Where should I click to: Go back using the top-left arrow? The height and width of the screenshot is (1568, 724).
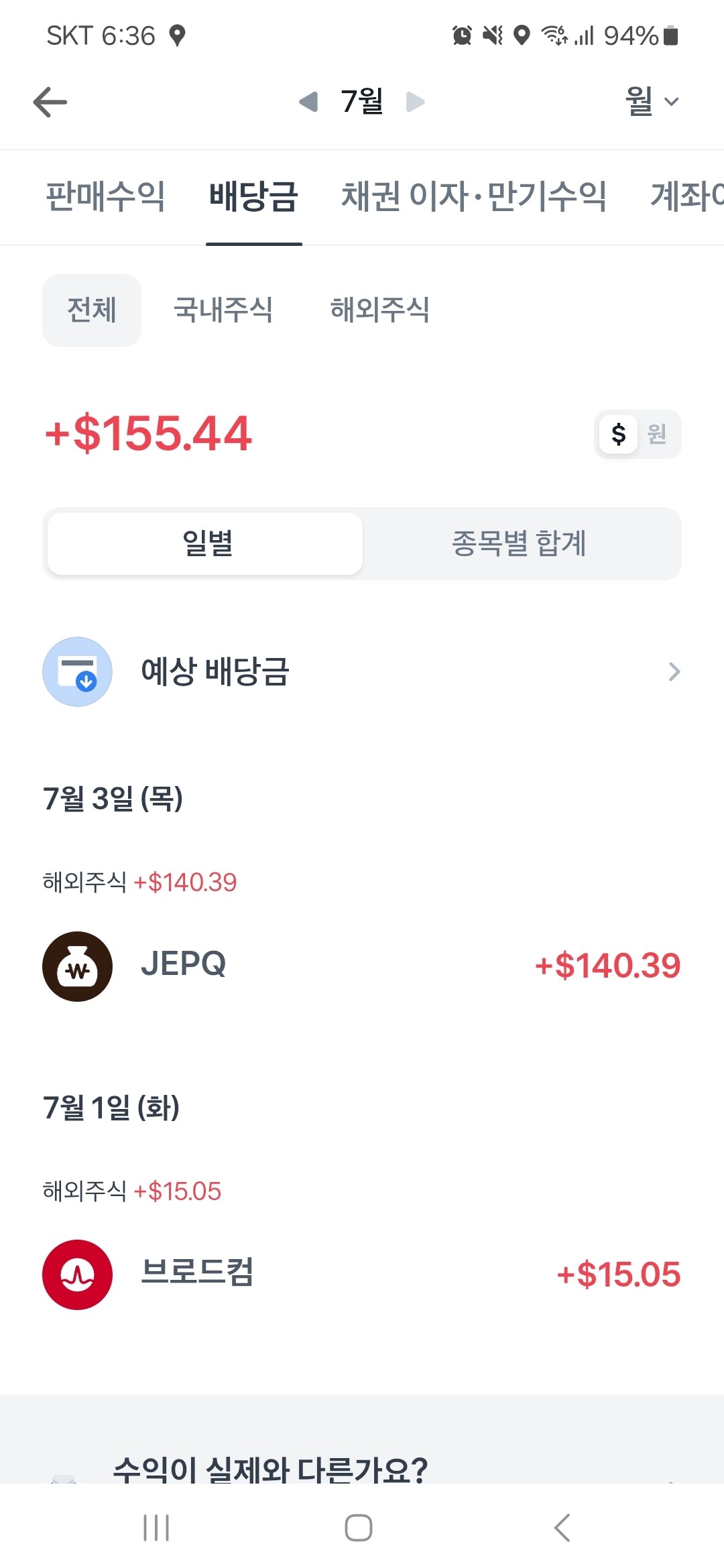(x=50, y=102)
